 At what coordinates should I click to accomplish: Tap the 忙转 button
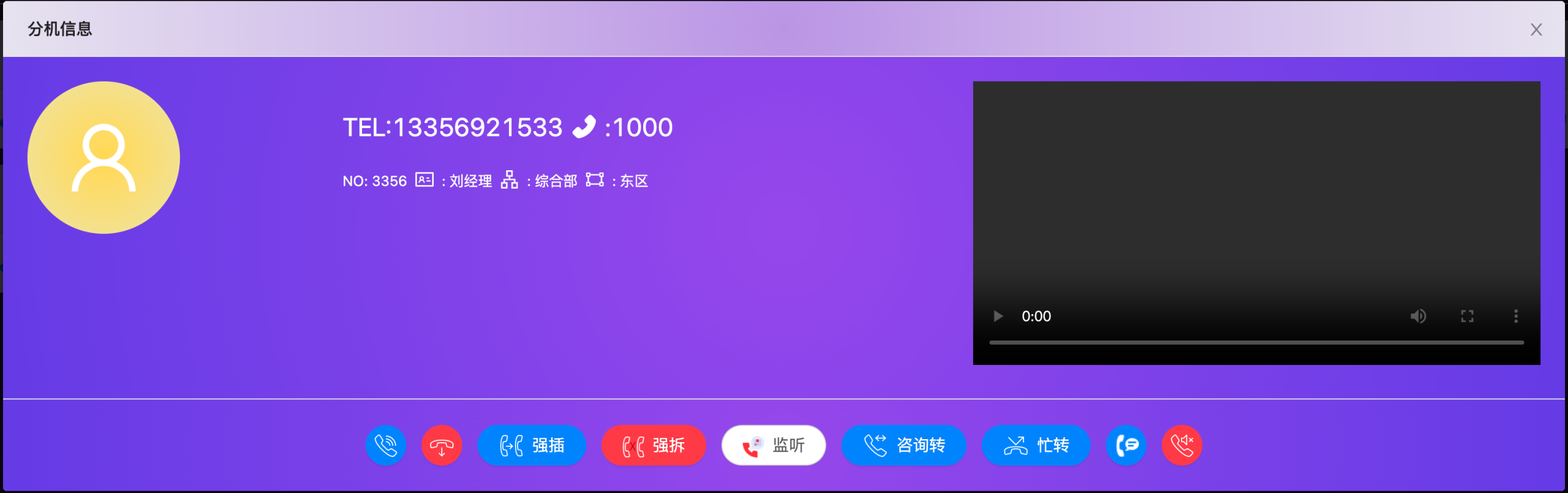1036,445
